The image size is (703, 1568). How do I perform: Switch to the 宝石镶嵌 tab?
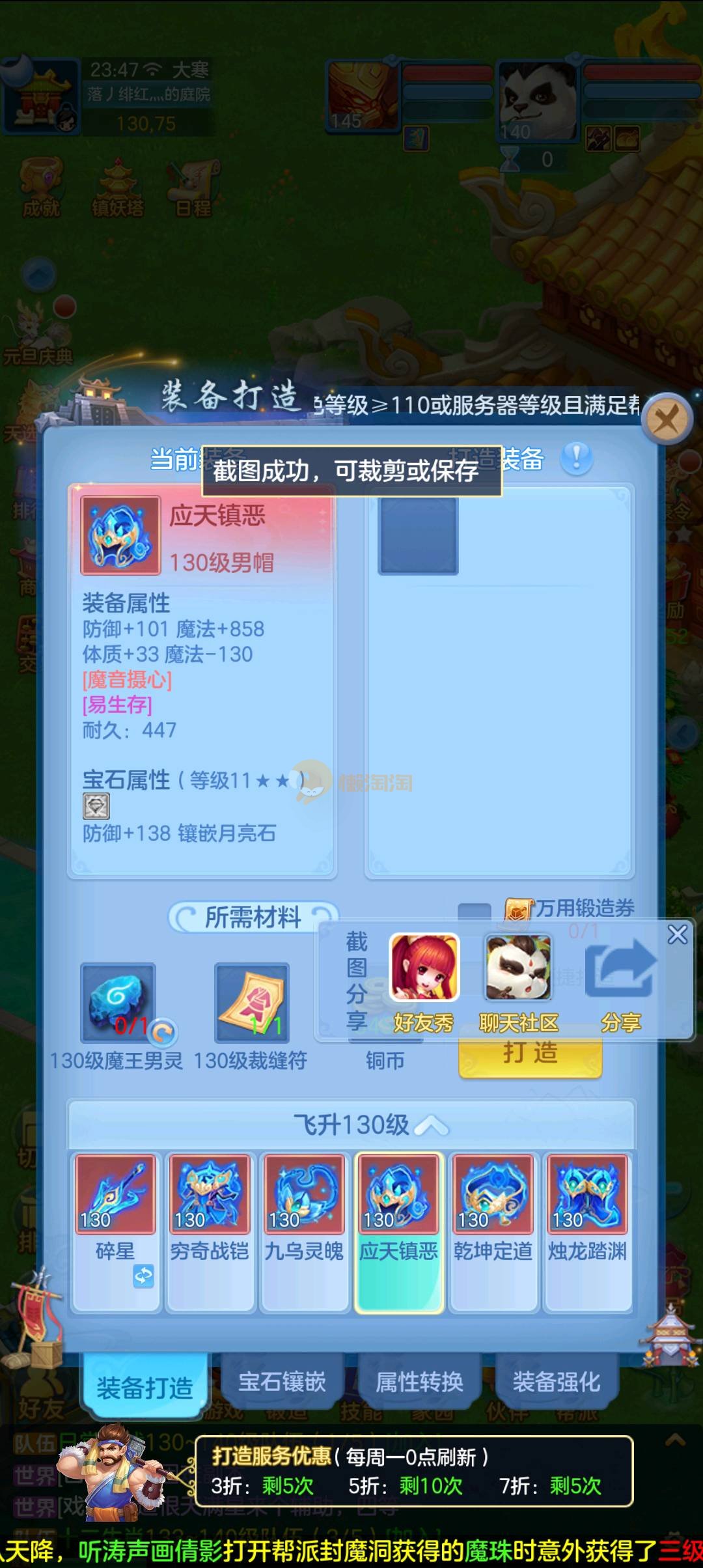click(x=282, y=1381)
